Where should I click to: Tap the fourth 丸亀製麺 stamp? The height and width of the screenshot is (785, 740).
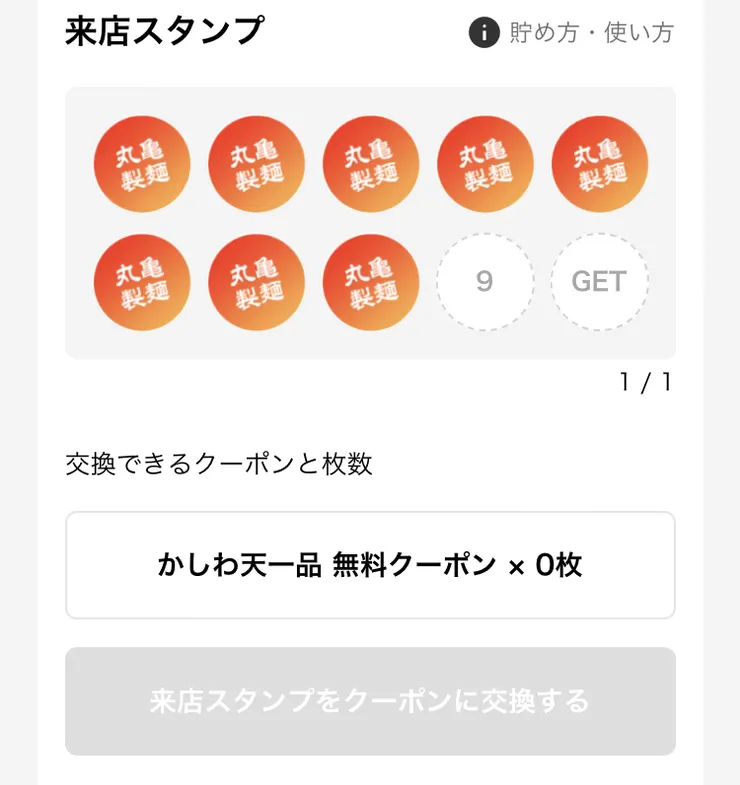(x=486, y=164)
